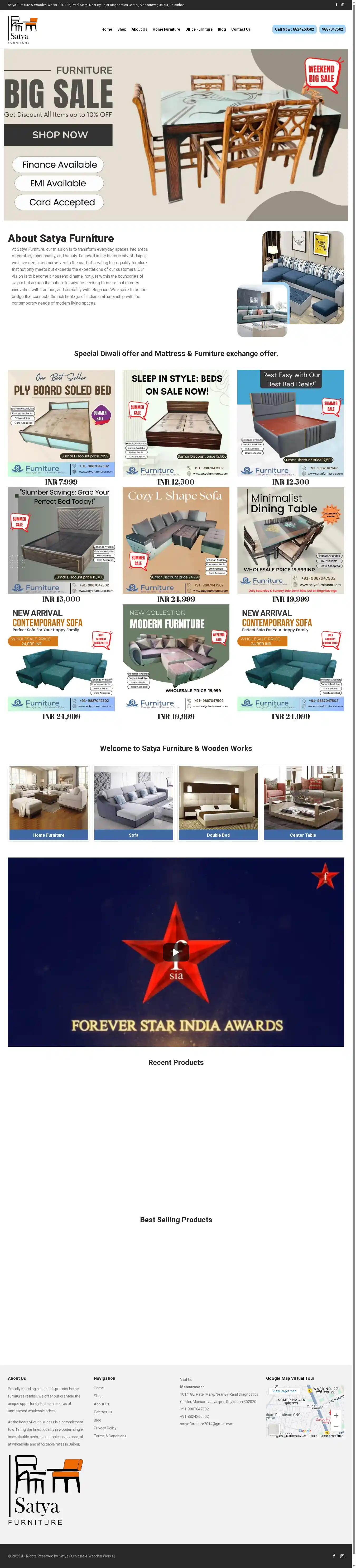Screen dimensions: 356x1568
Task: Go to the Shop page
Action: pyautogui.click(x=122, y=29)
